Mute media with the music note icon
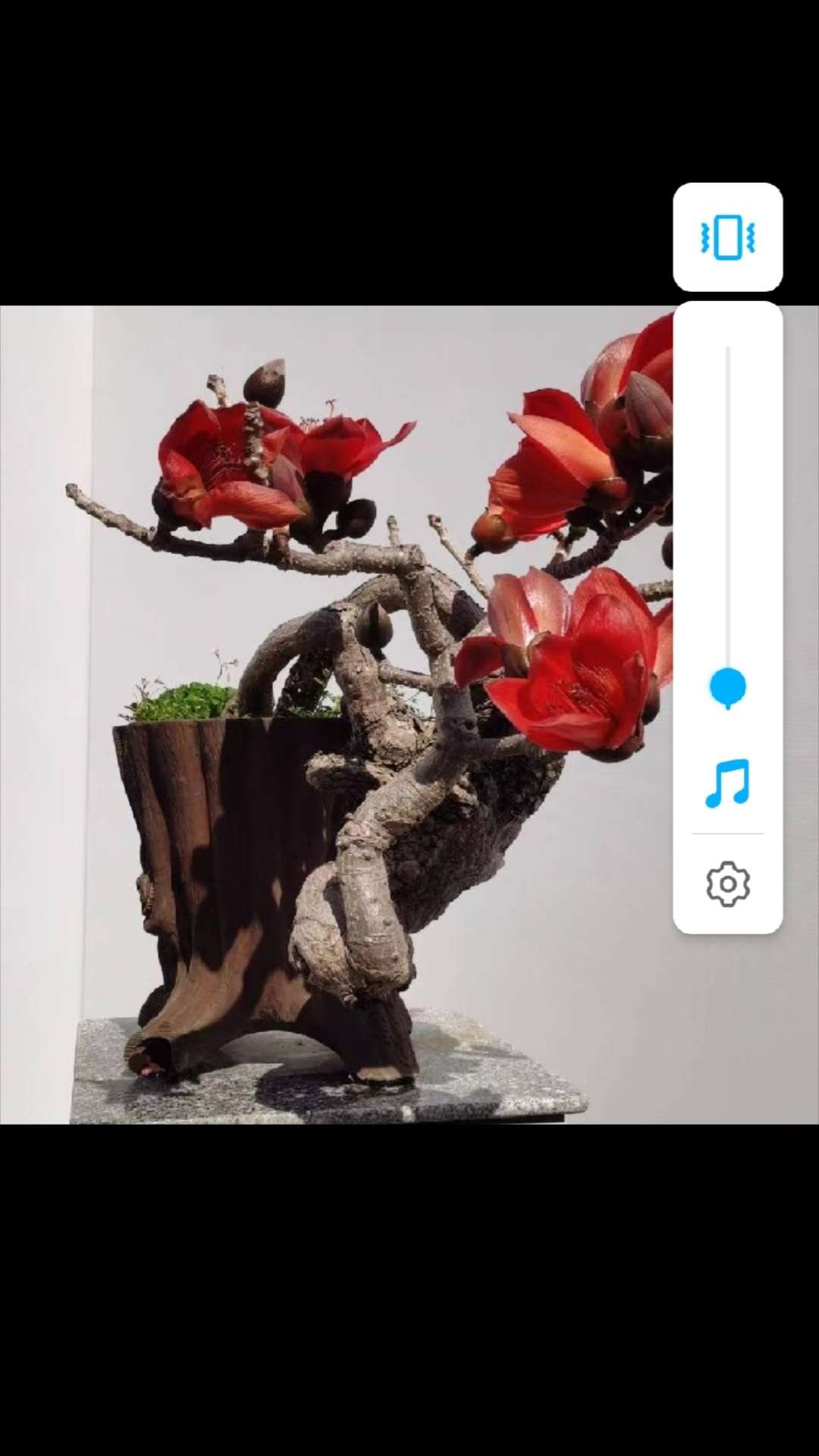This screenshot has width=819, height=1456. (727, 783)
